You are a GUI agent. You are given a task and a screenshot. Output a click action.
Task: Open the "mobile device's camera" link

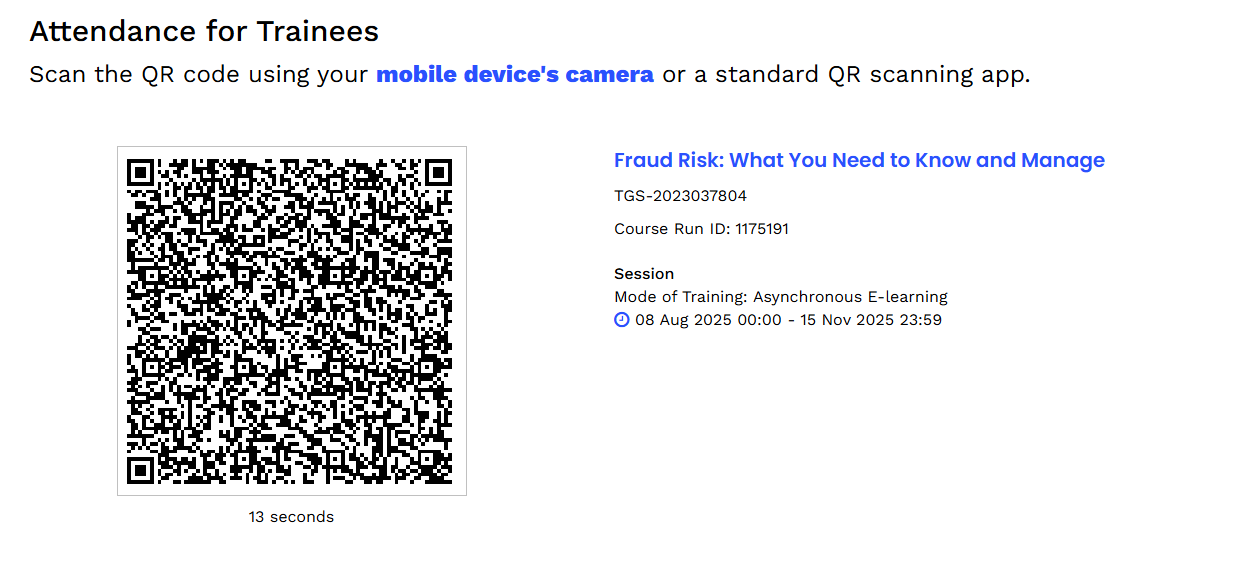click(x=514, y=74)
